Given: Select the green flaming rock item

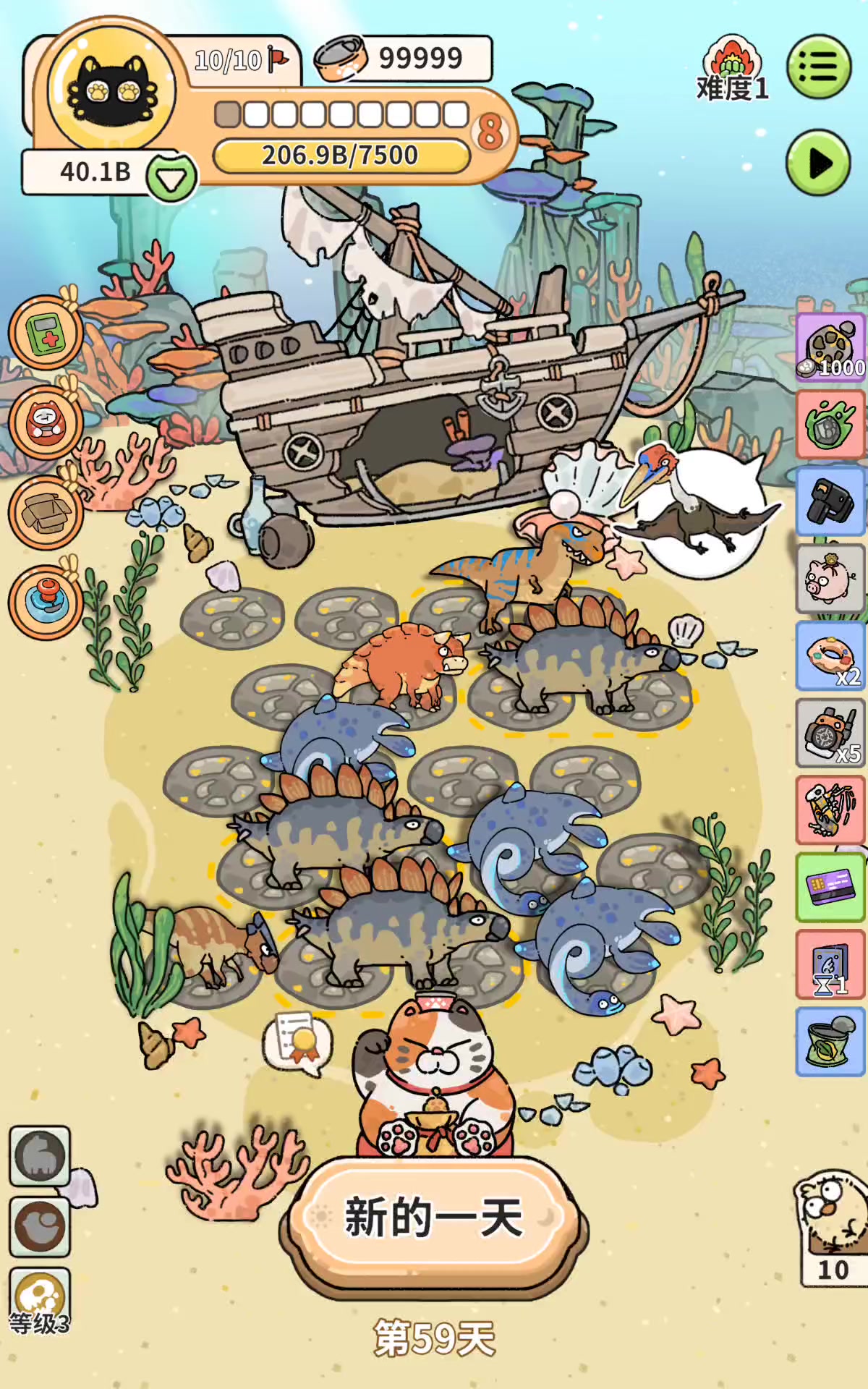Looking at the screenshot, I should point(831,425).
